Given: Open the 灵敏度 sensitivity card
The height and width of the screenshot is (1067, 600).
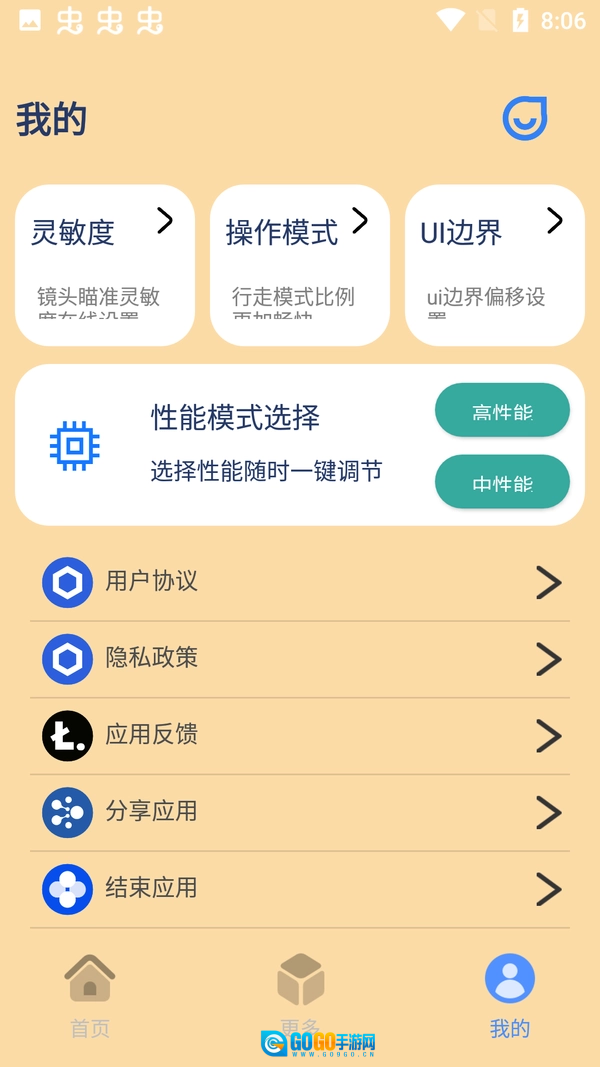Looking at the screenshot, I should click(x=105, y=265).
